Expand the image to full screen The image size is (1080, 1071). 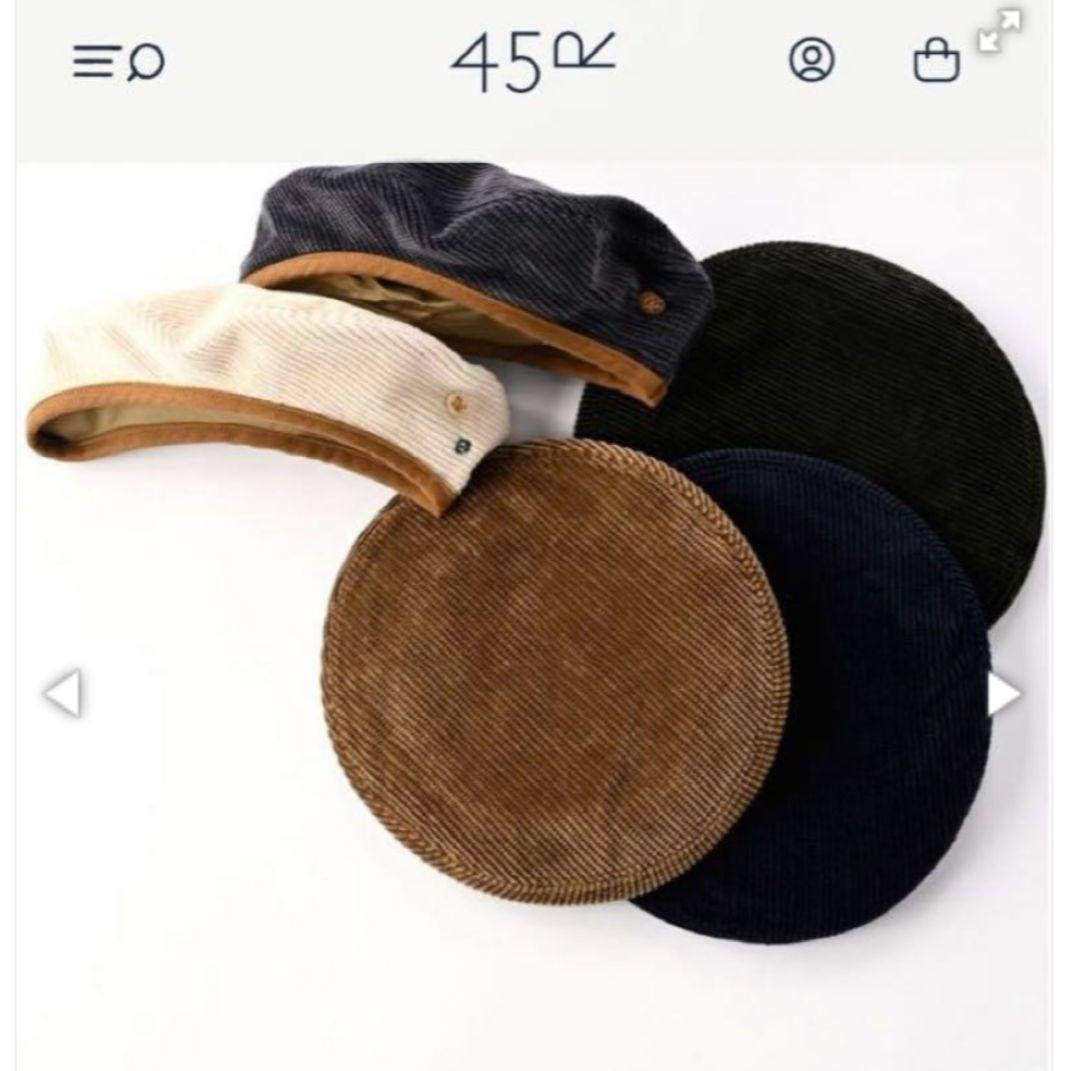point(999,31)
